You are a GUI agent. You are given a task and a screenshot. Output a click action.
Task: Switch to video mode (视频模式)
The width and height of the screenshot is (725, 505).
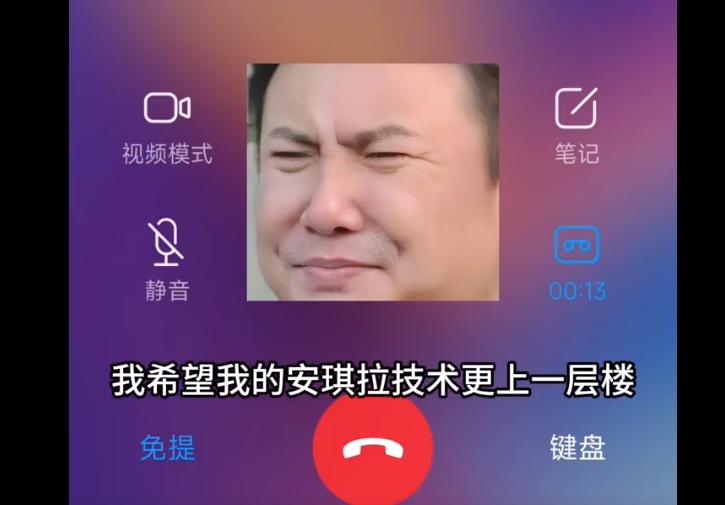(167, 109)
